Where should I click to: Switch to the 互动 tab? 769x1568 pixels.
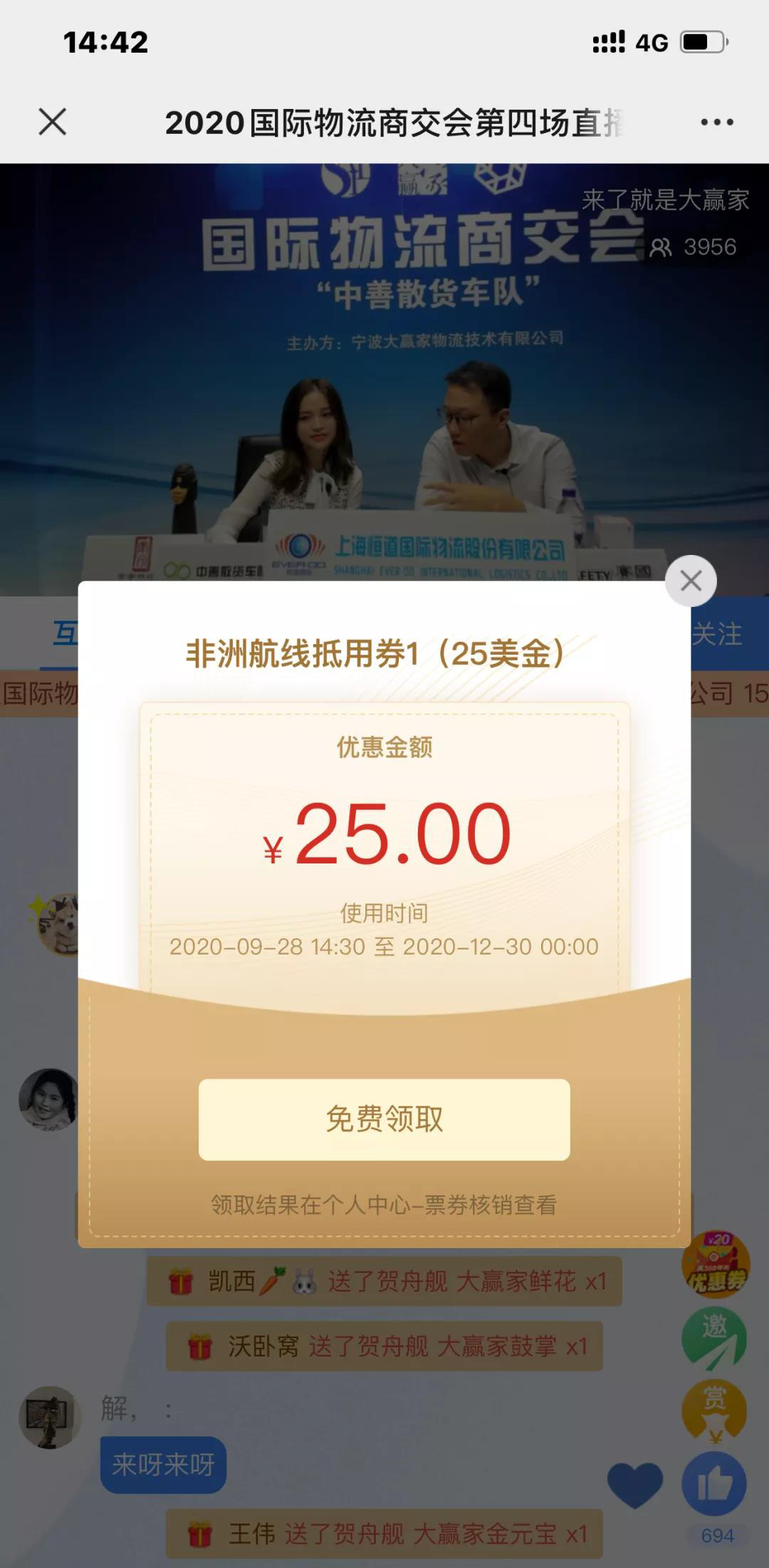point(64,633)
